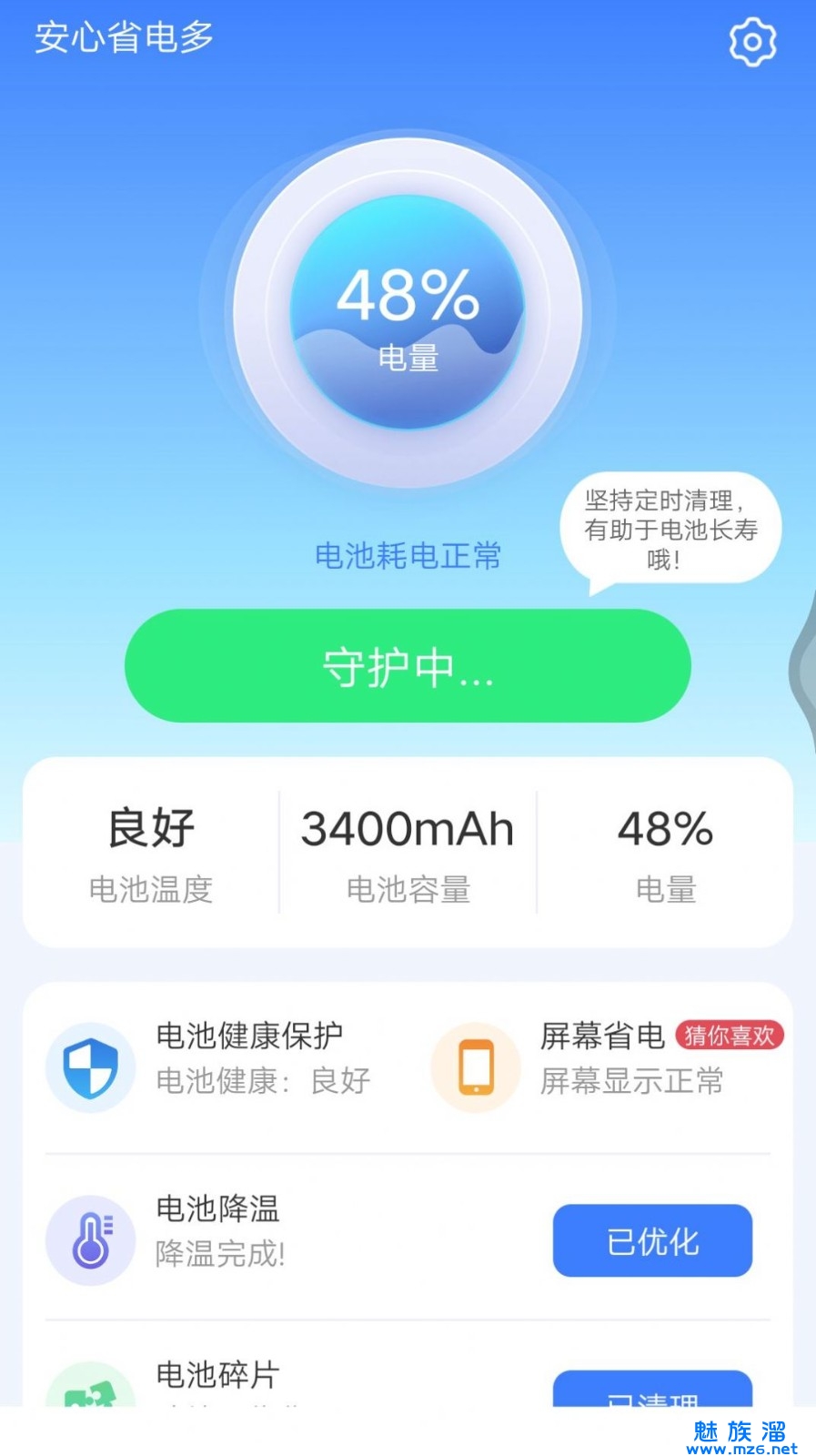Screen dimensions: 816x1456
Task: Tap the 已优化 button for 电池降温
Action: 652,1240
